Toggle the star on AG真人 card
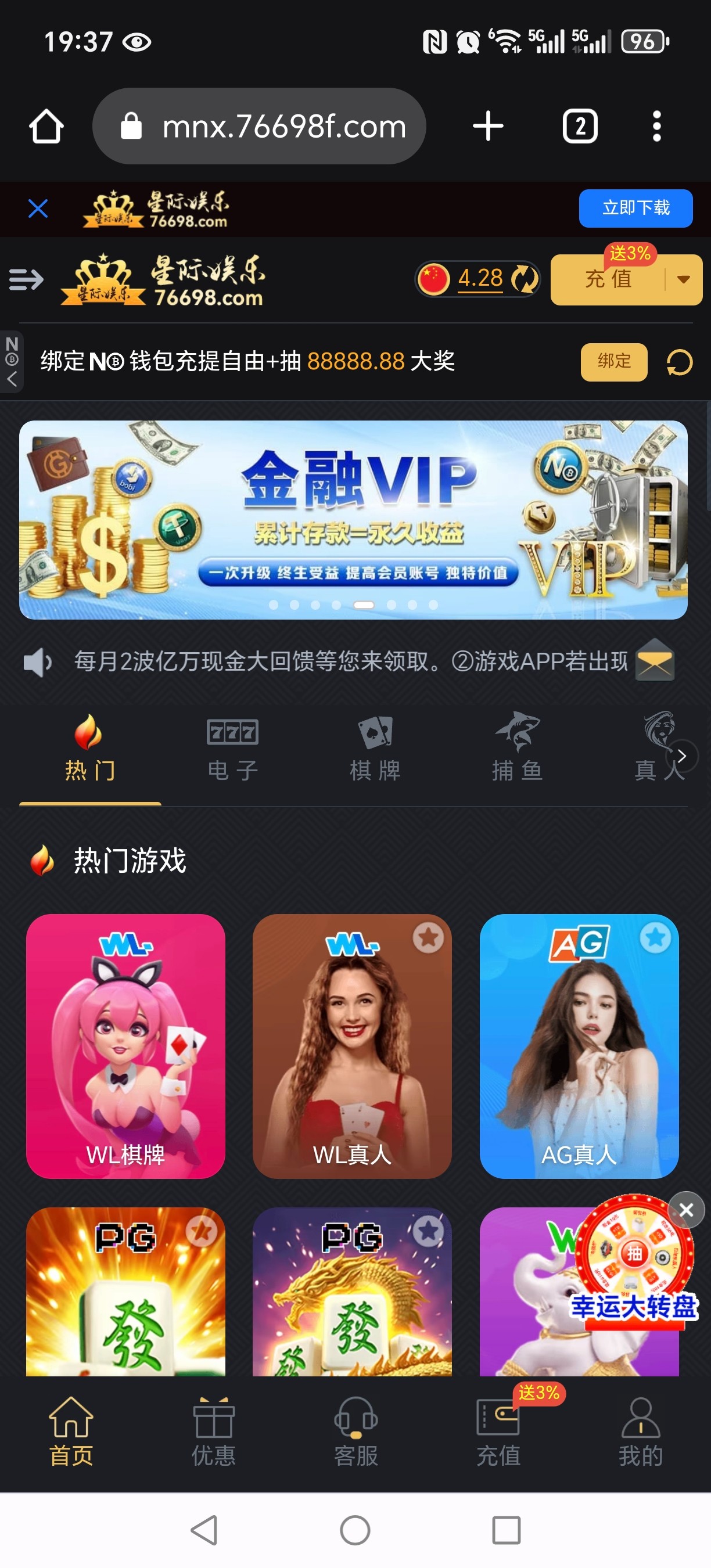The width and height of the screenshot is (711, 1568). [x=655, y=938]
